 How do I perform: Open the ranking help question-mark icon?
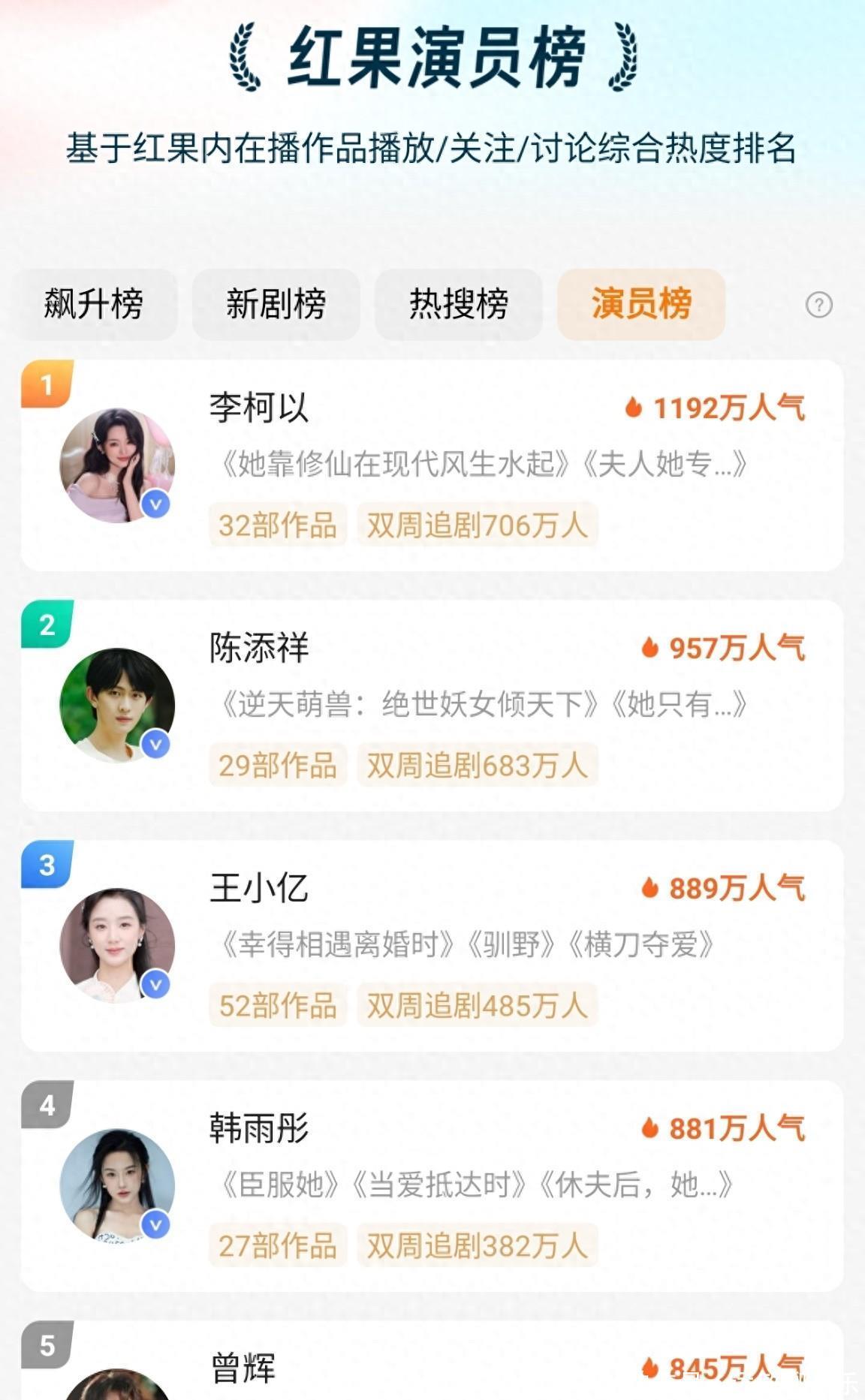818,306
